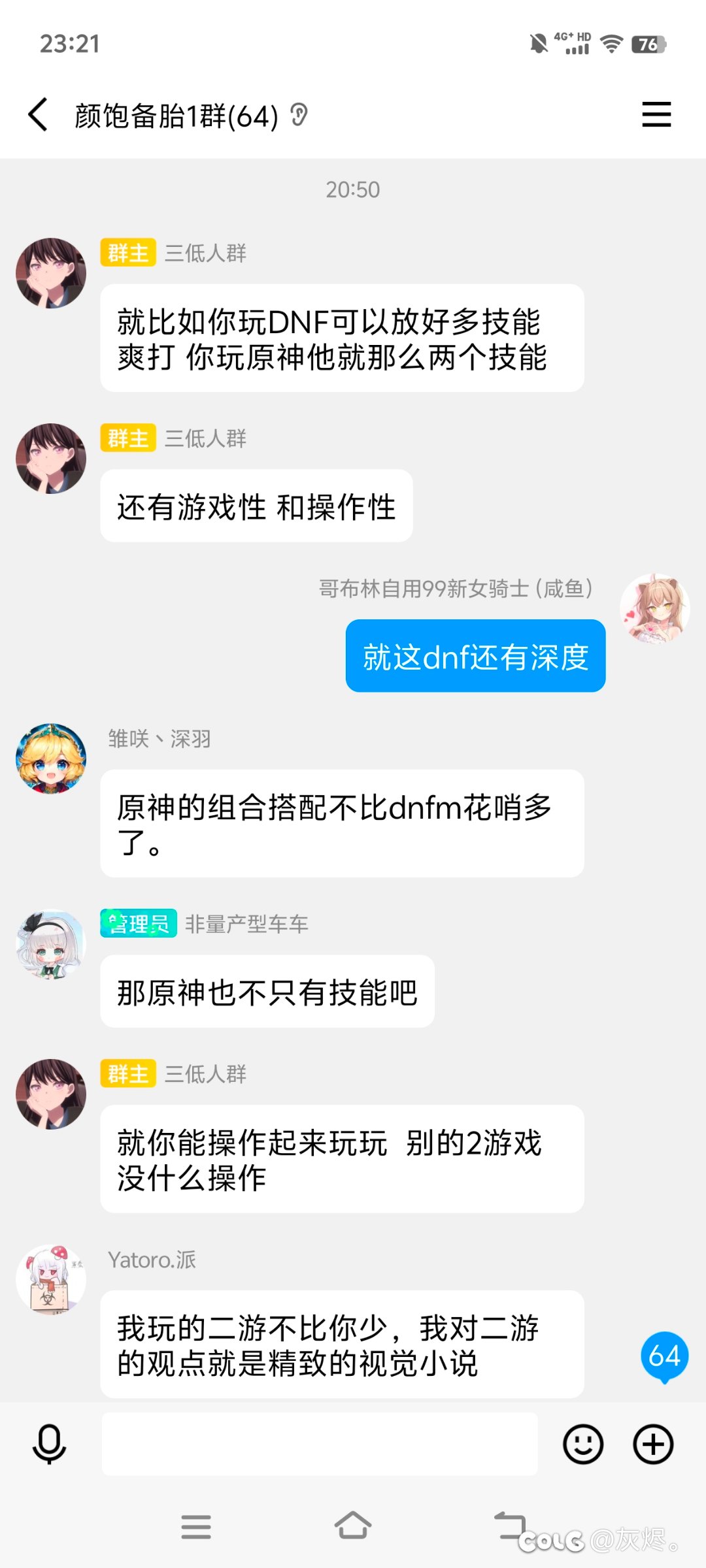
Task: View profile of admin 非量产型车车
Action: click(x=51, y=944)
